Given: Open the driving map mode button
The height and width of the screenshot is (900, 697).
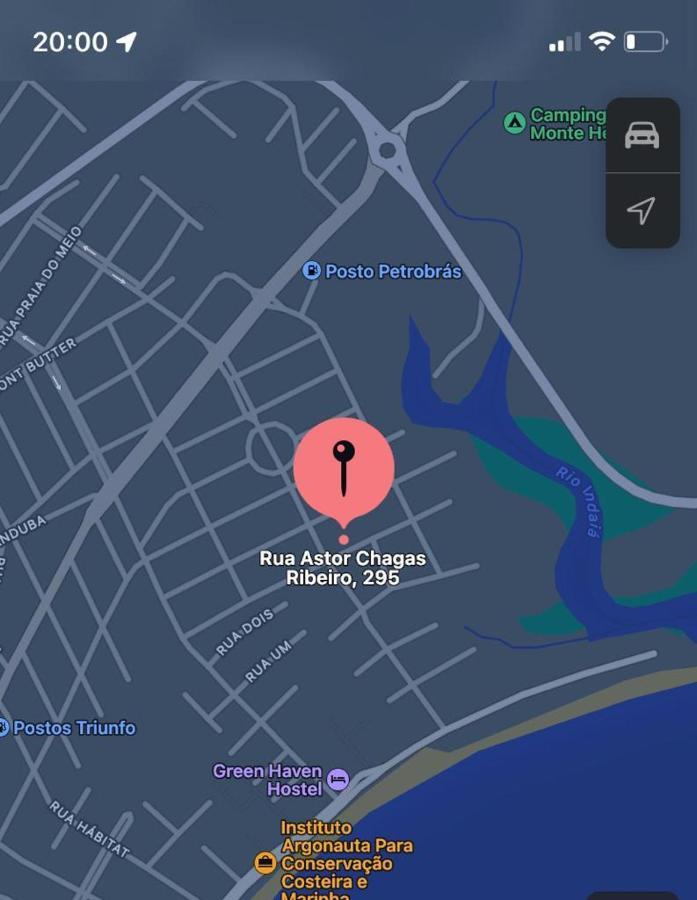Looking at the screenshot, I should (x=642, y=135).
